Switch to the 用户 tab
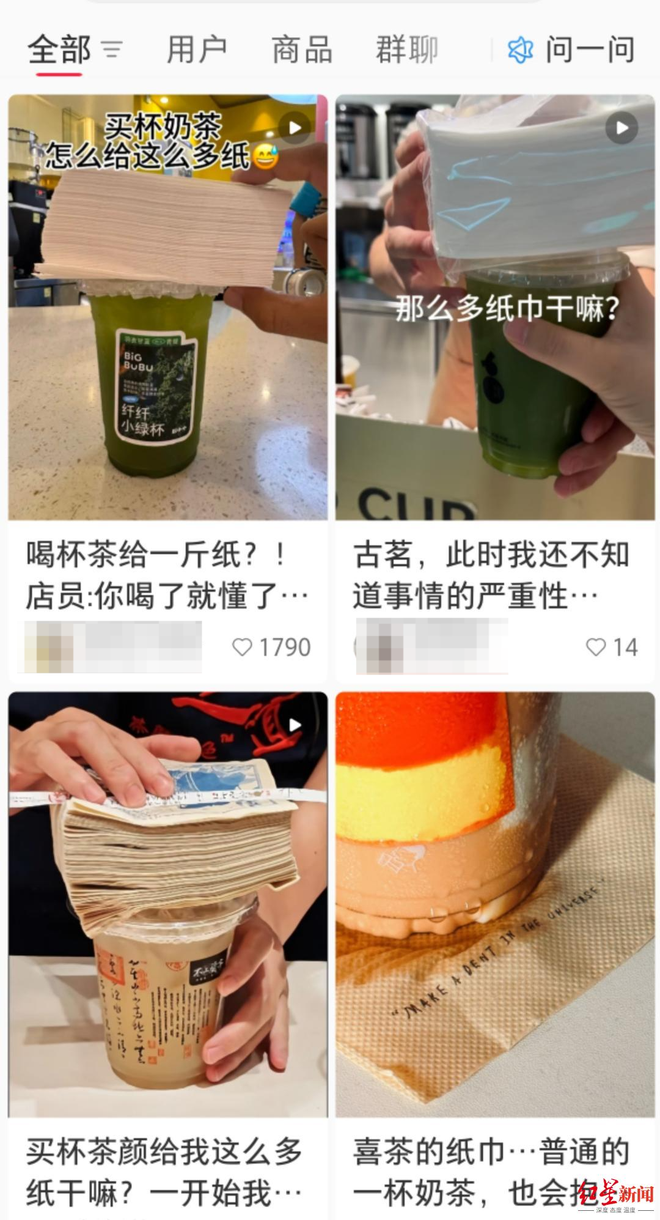The height and width of the screenshot is (1220, 660). [x=196, y=49]
